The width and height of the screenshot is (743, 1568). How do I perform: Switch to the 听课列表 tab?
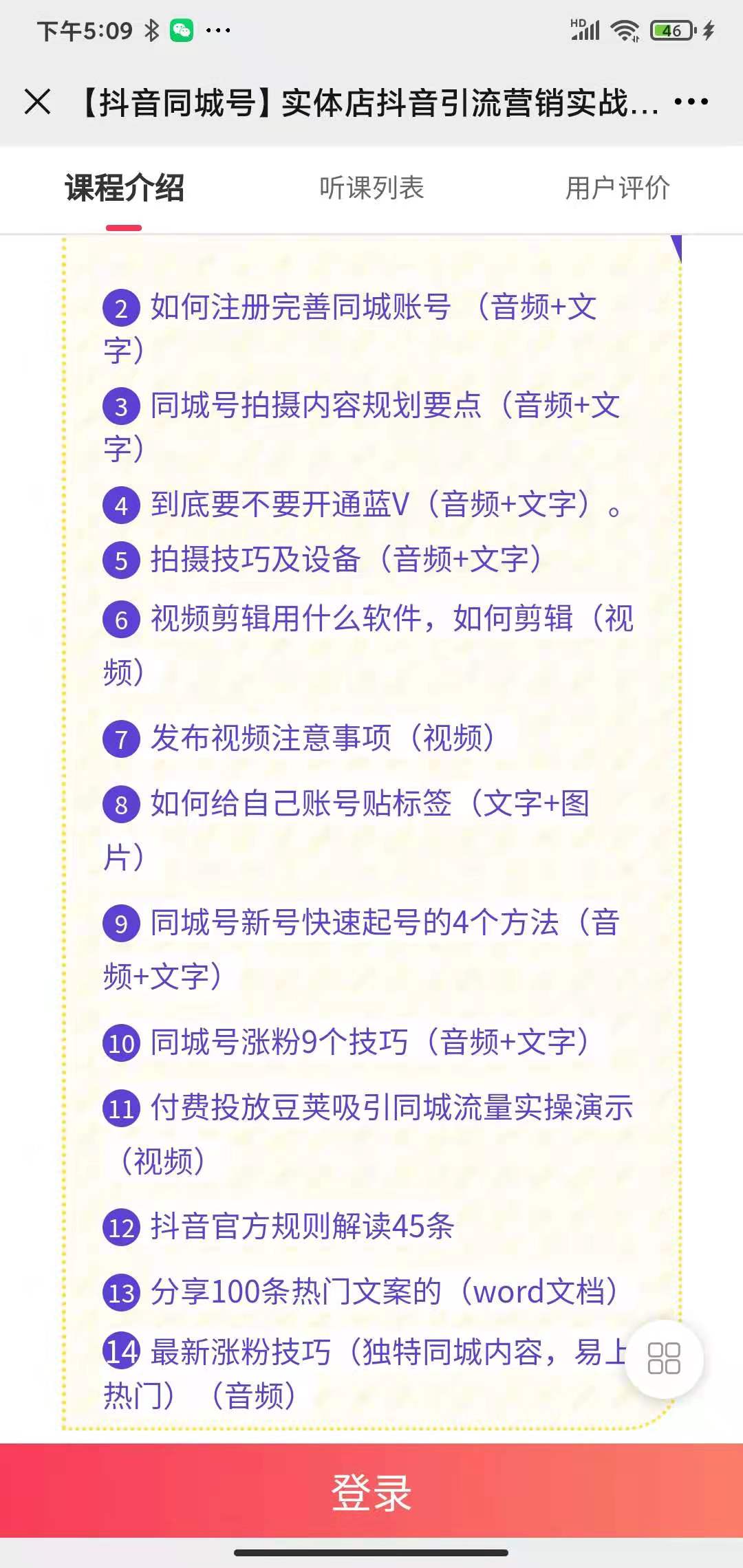point(371,188)
